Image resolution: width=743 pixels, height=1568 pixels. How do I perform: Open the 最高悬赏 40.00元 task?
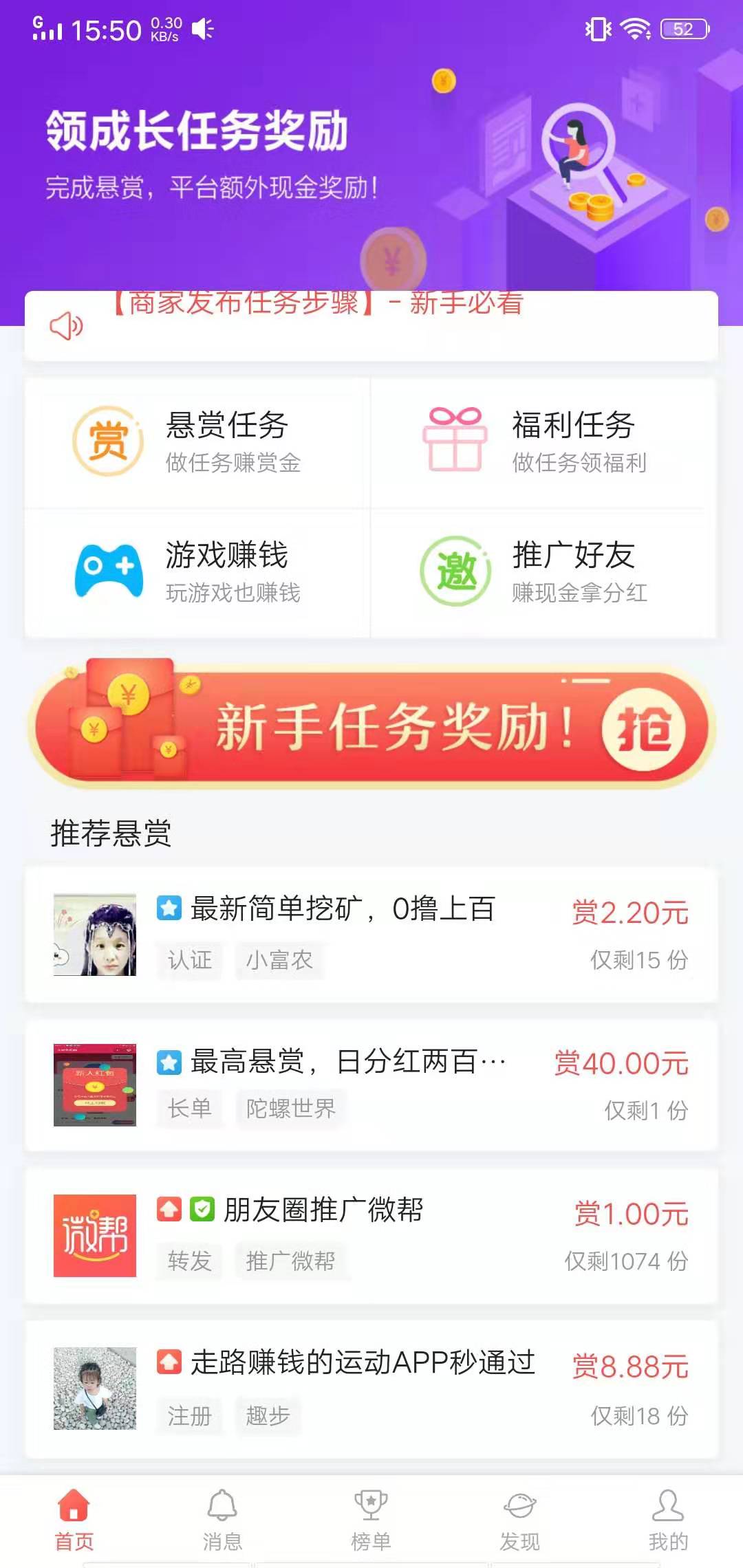tap(371, 1085)
